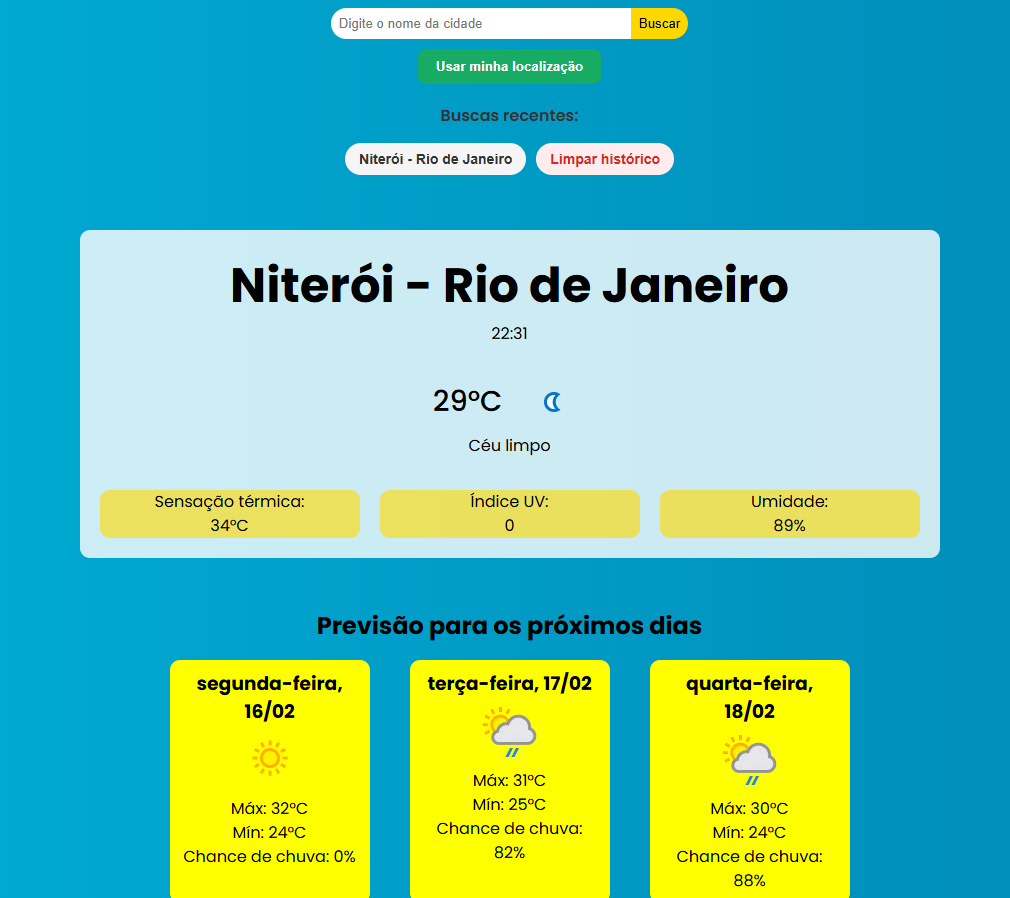Select Usar minha localização
Image resolution: width=1010 pixels, height=898 pixels.
[509, 67]
